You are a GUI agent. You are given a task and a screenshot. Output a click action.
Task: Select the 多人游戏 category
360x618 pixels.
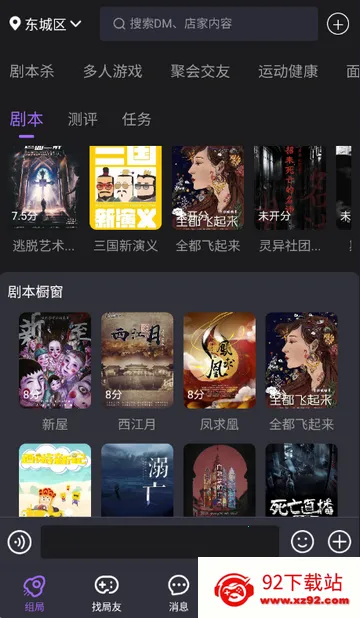coord(112,72)
